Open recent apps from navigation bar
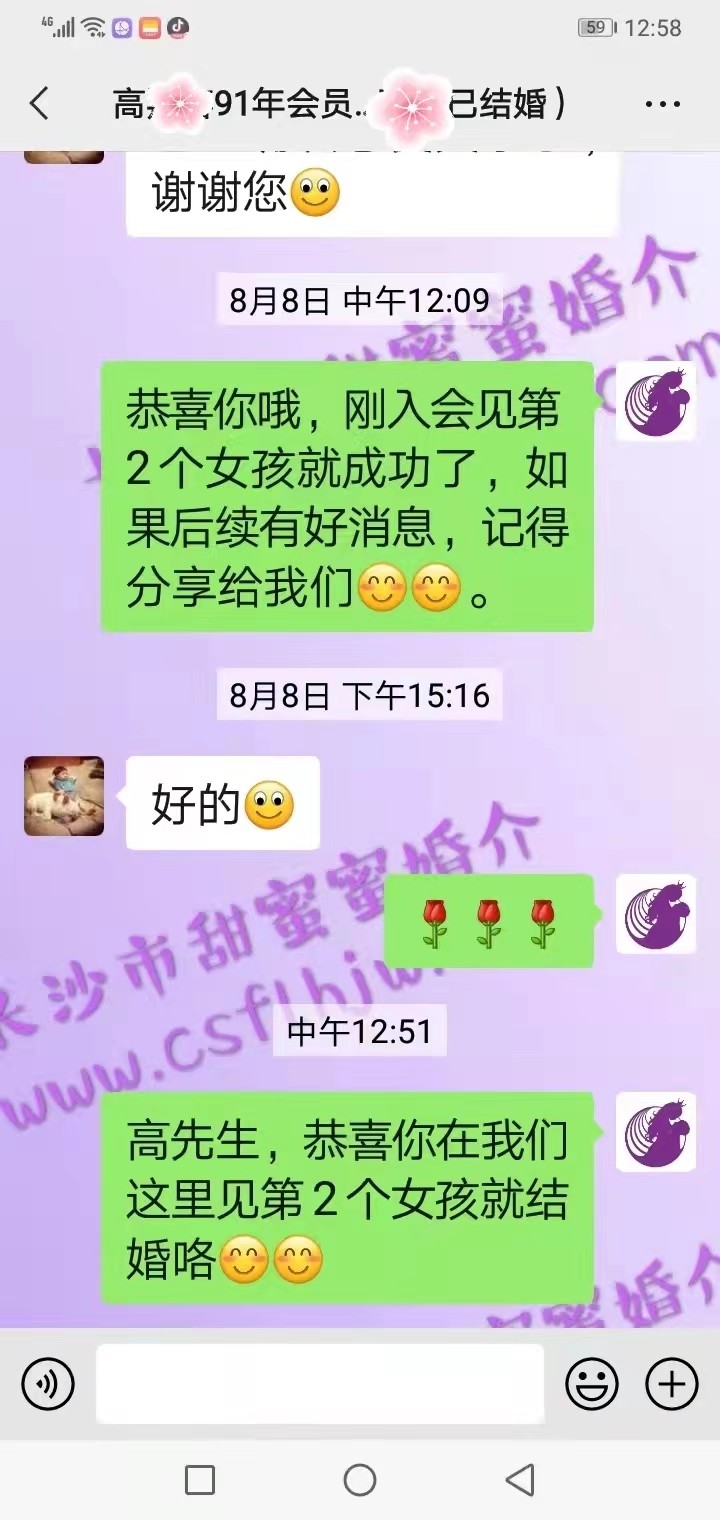Screen dimensions: 720x1520 pos(200,1480)
